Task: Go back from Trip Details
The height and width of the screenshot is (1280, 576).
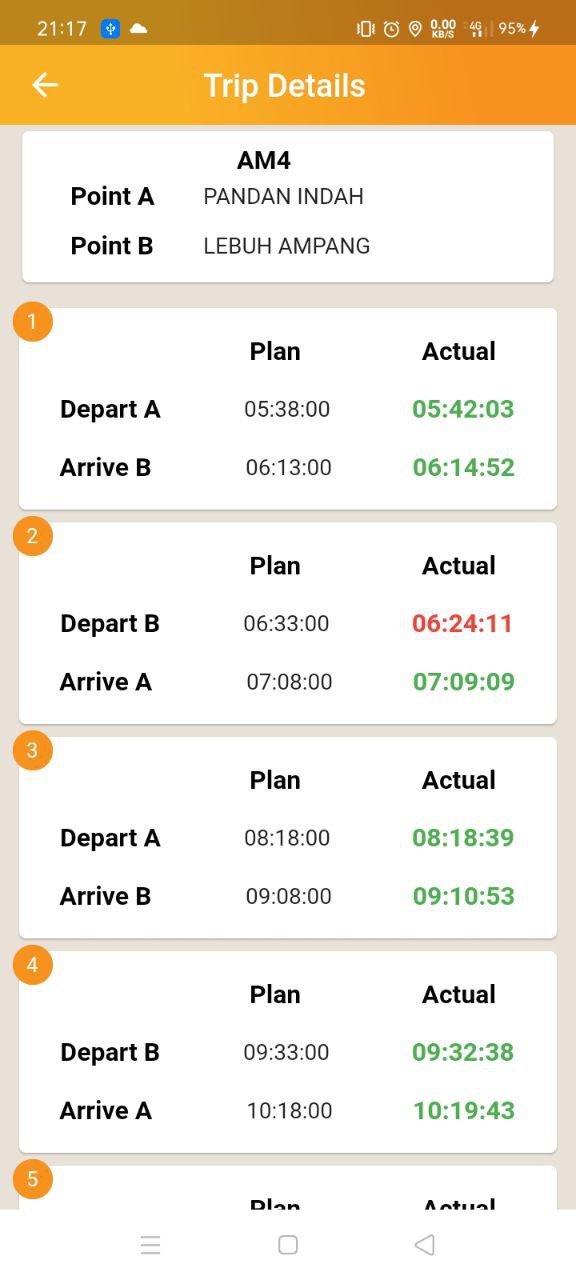Action: click(x=45, y=85)
